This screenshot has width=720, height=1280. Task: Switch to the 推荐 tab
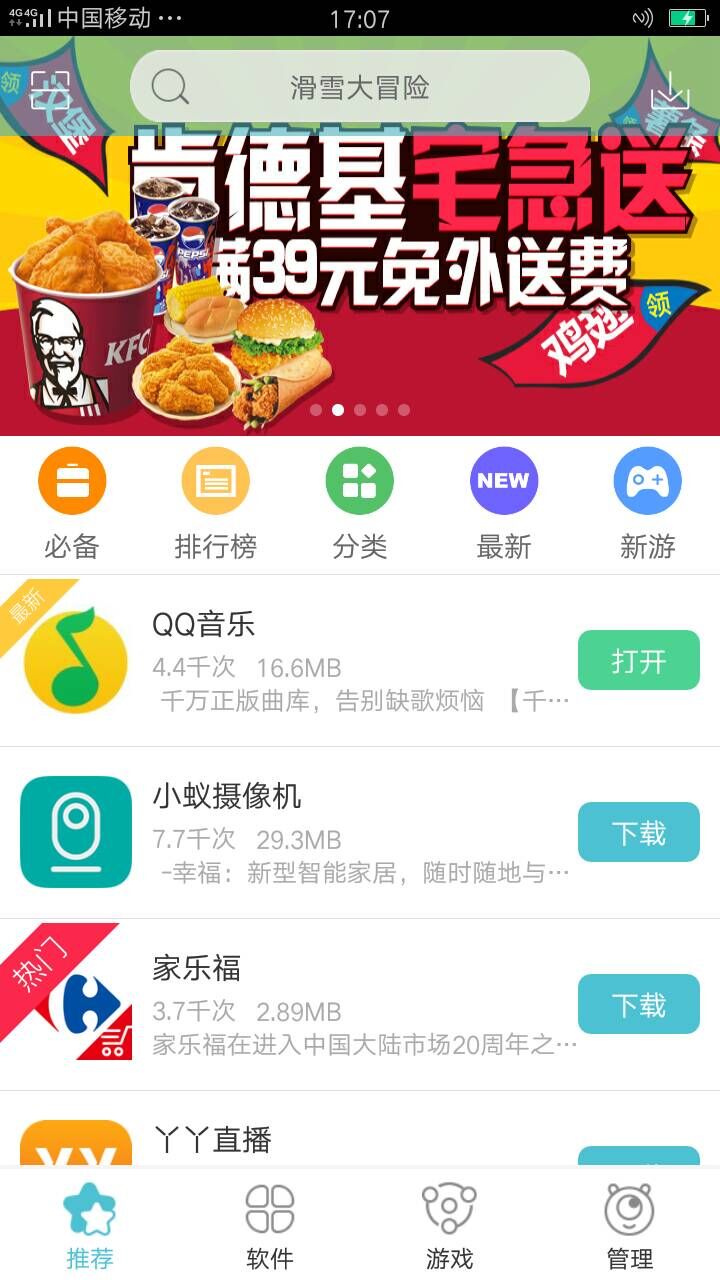[90, 1226]
